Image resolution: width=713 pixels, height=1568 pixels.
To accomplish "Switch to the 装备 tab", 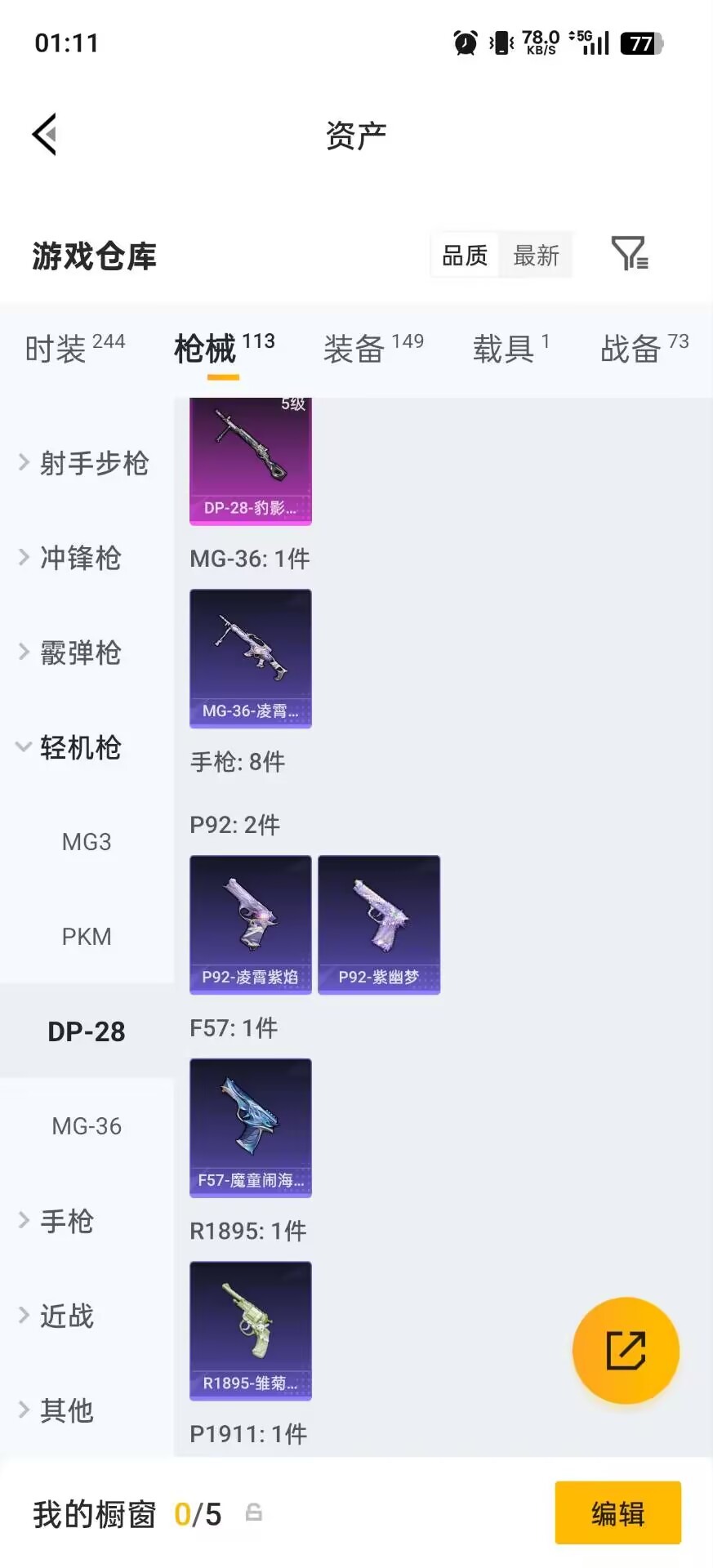I will (354, 348).
